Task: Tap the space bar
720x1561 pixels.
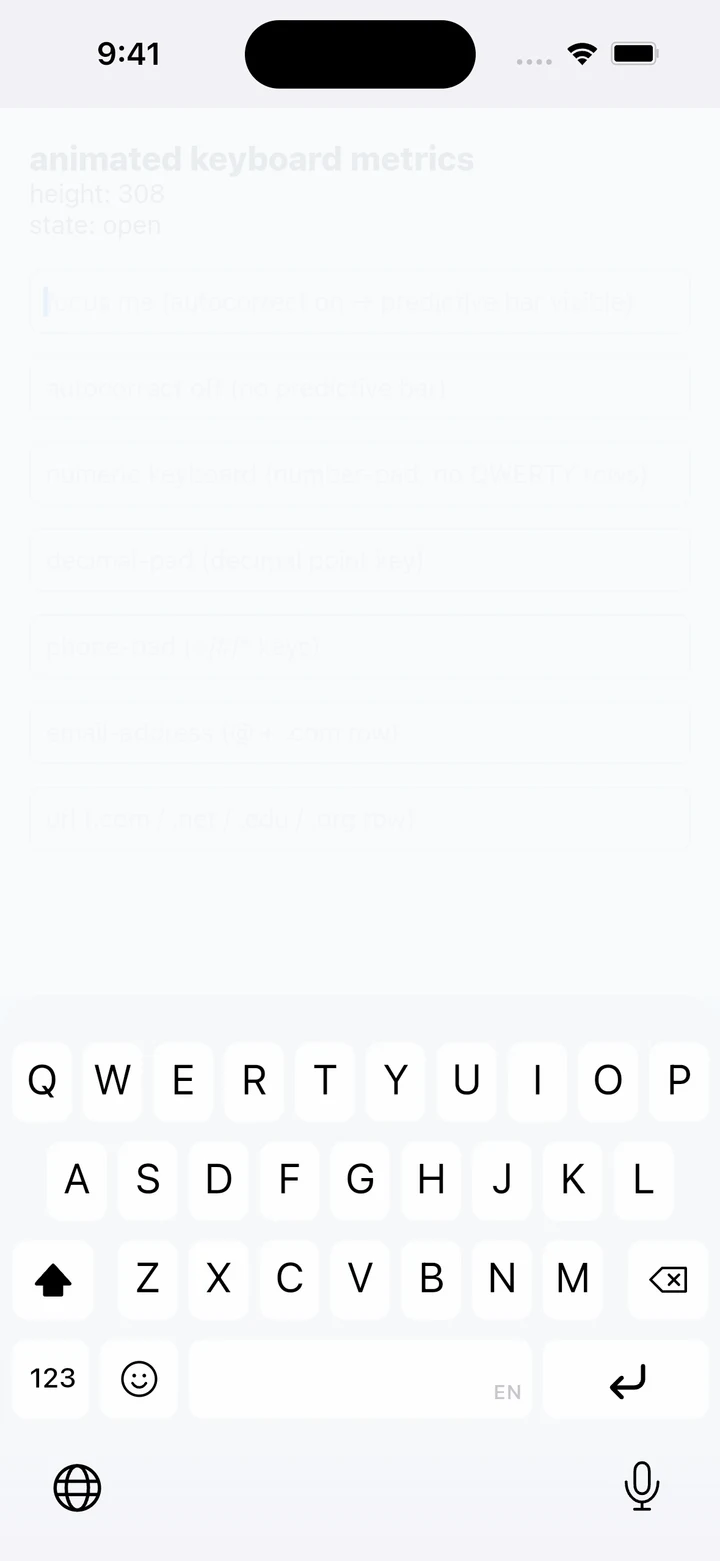Action: (360, 1379)
